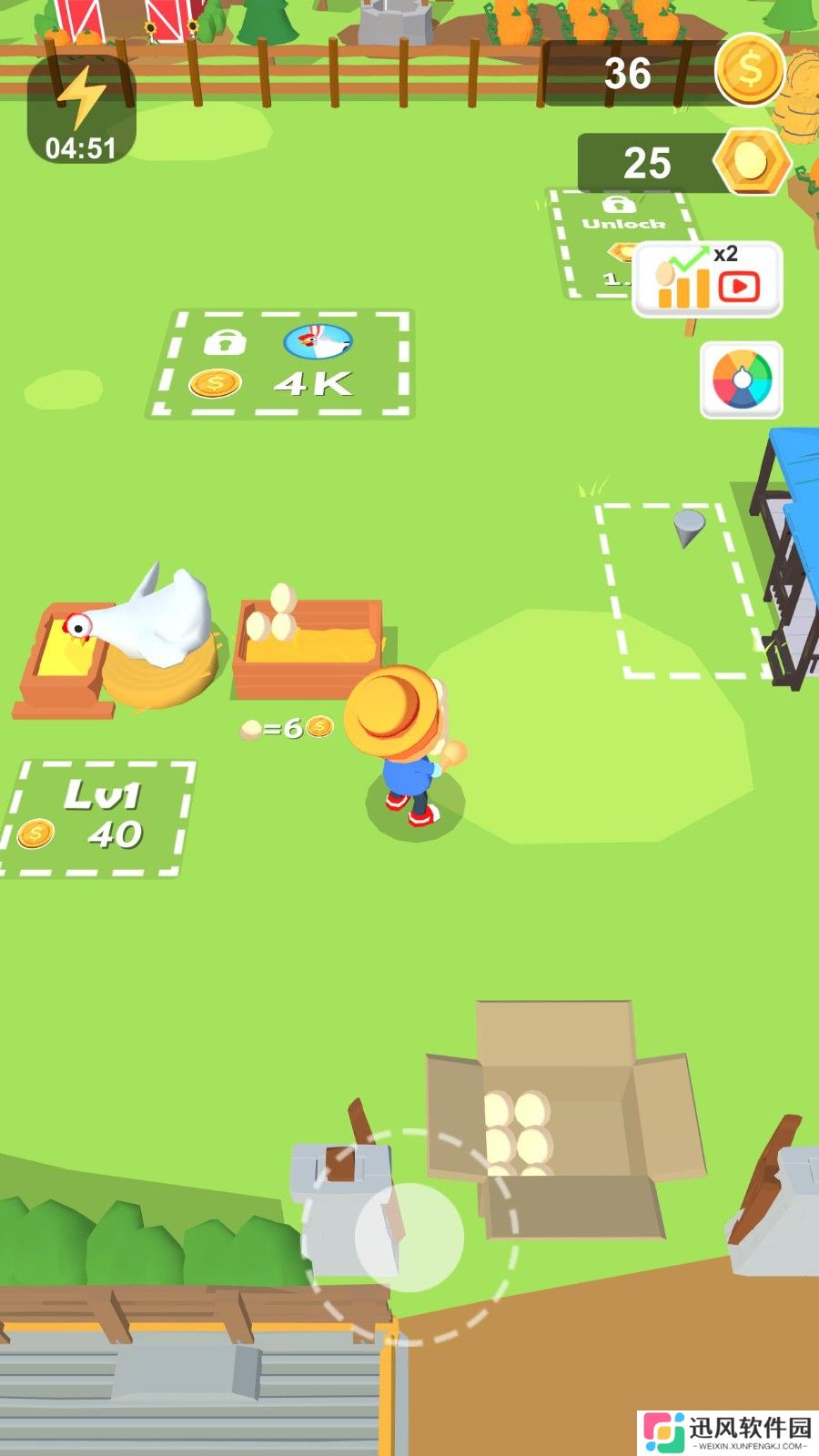Viewport: 819px width, 1456px height.
Task: Tap the x2 video reward button
Action: pyautogui.click(x=707, y=279)
